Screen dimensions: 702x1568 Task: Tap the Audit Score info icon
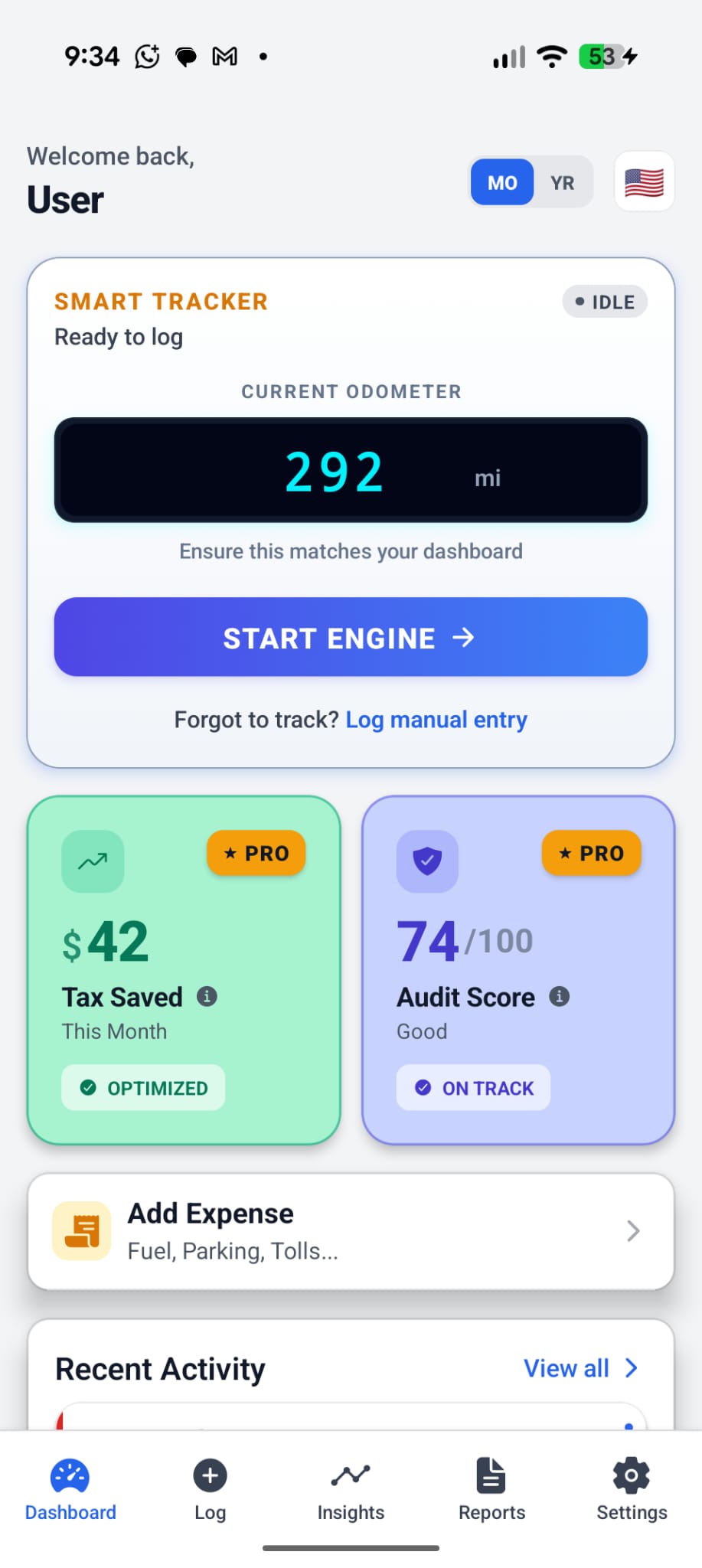pos(560,996)
